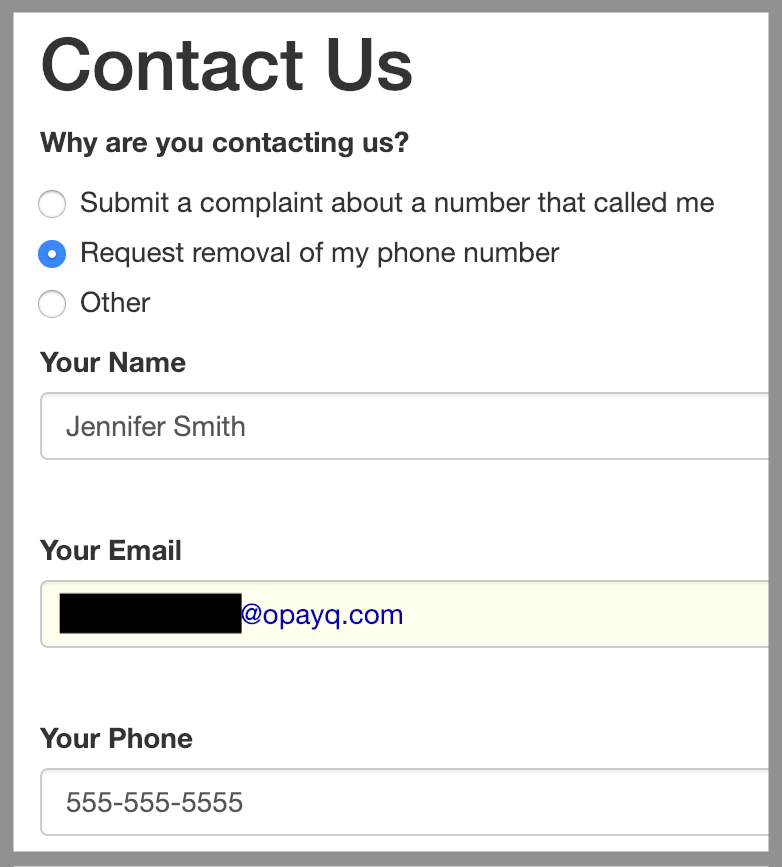
Task: Click the Your Phone number field
Action: pos(300,803)
